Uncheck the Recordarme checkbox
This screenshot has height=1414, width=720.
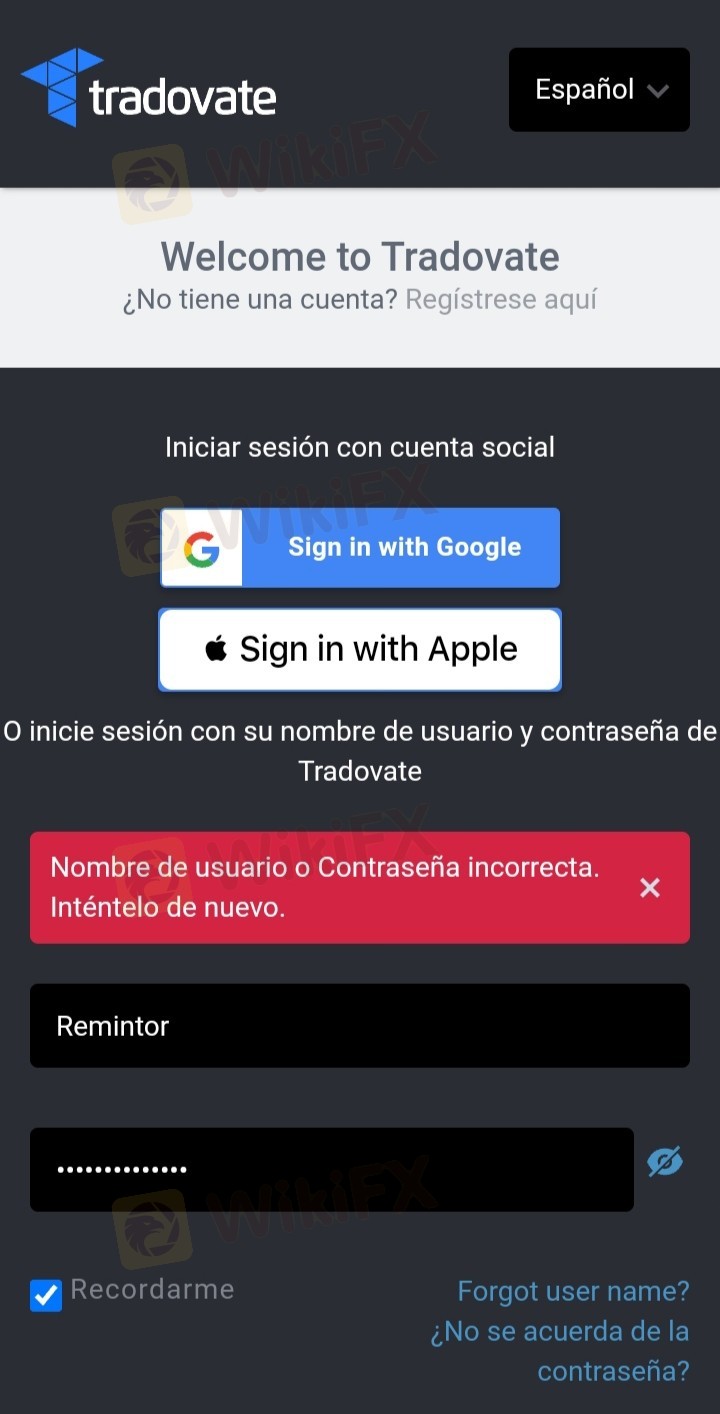[x=46, y=1295]
